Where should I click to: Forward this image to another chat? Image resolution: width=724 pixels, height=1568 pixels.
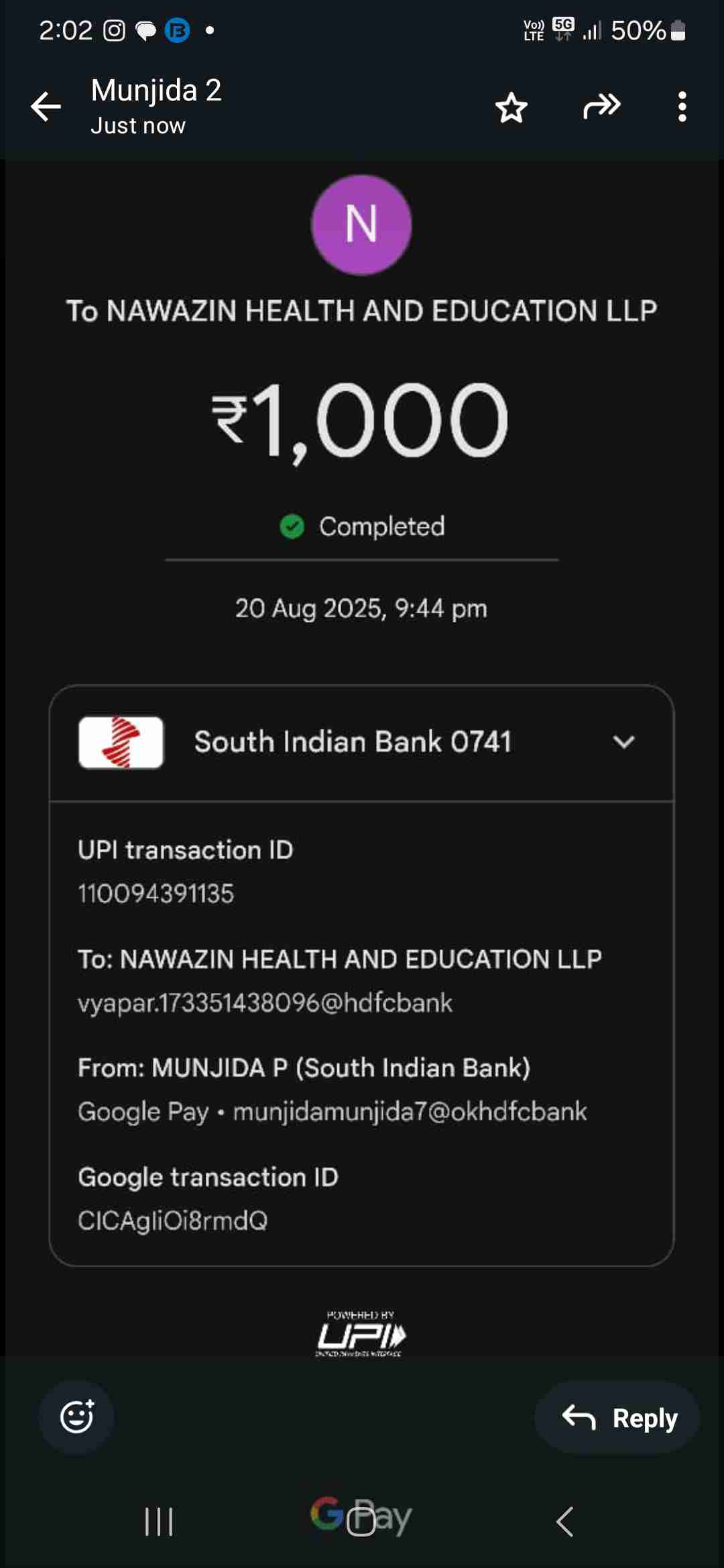pyautogui.click(x=601, y=107)
